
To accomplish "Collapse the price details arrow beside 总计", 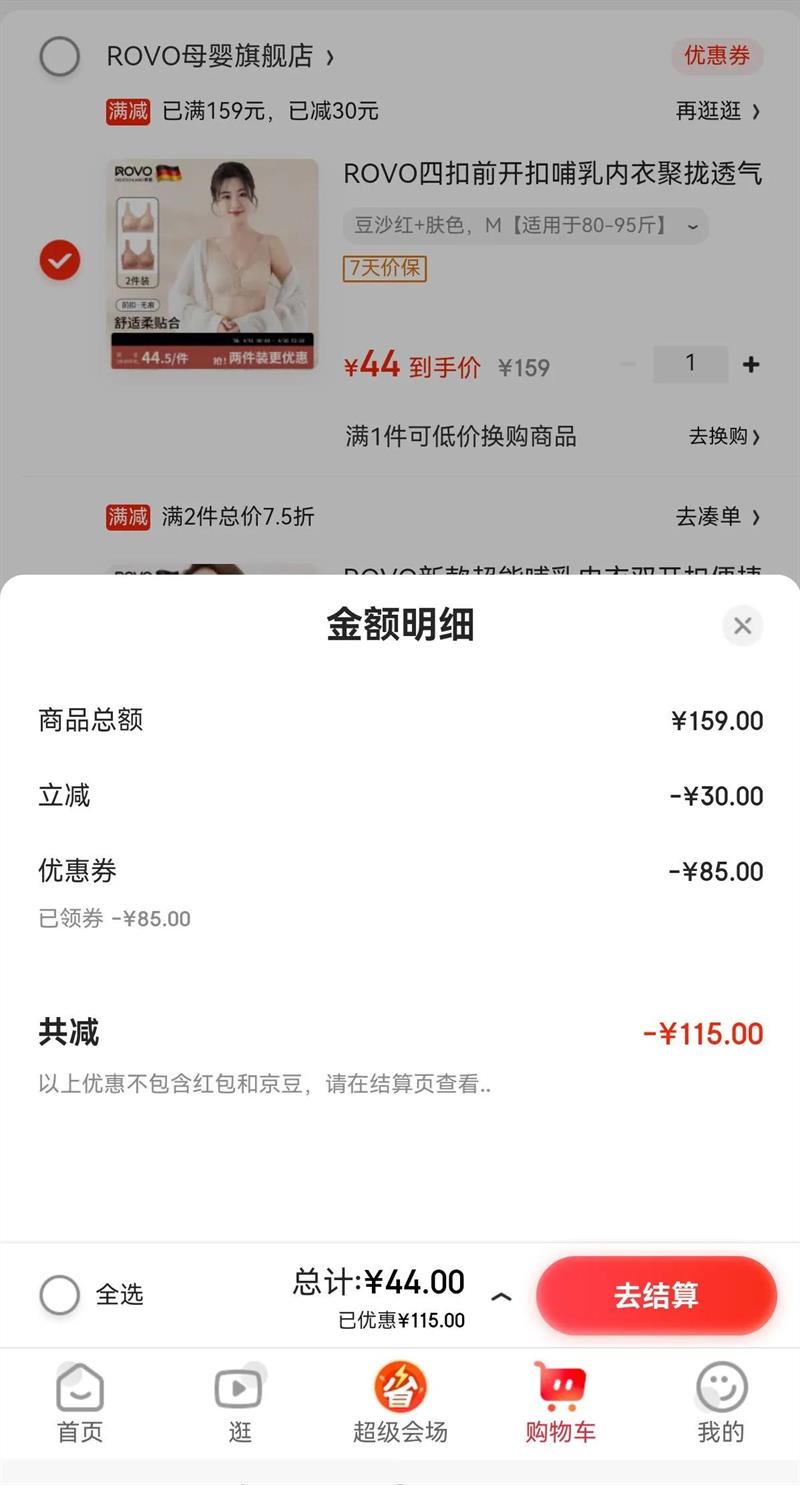I will point(502,1297).
